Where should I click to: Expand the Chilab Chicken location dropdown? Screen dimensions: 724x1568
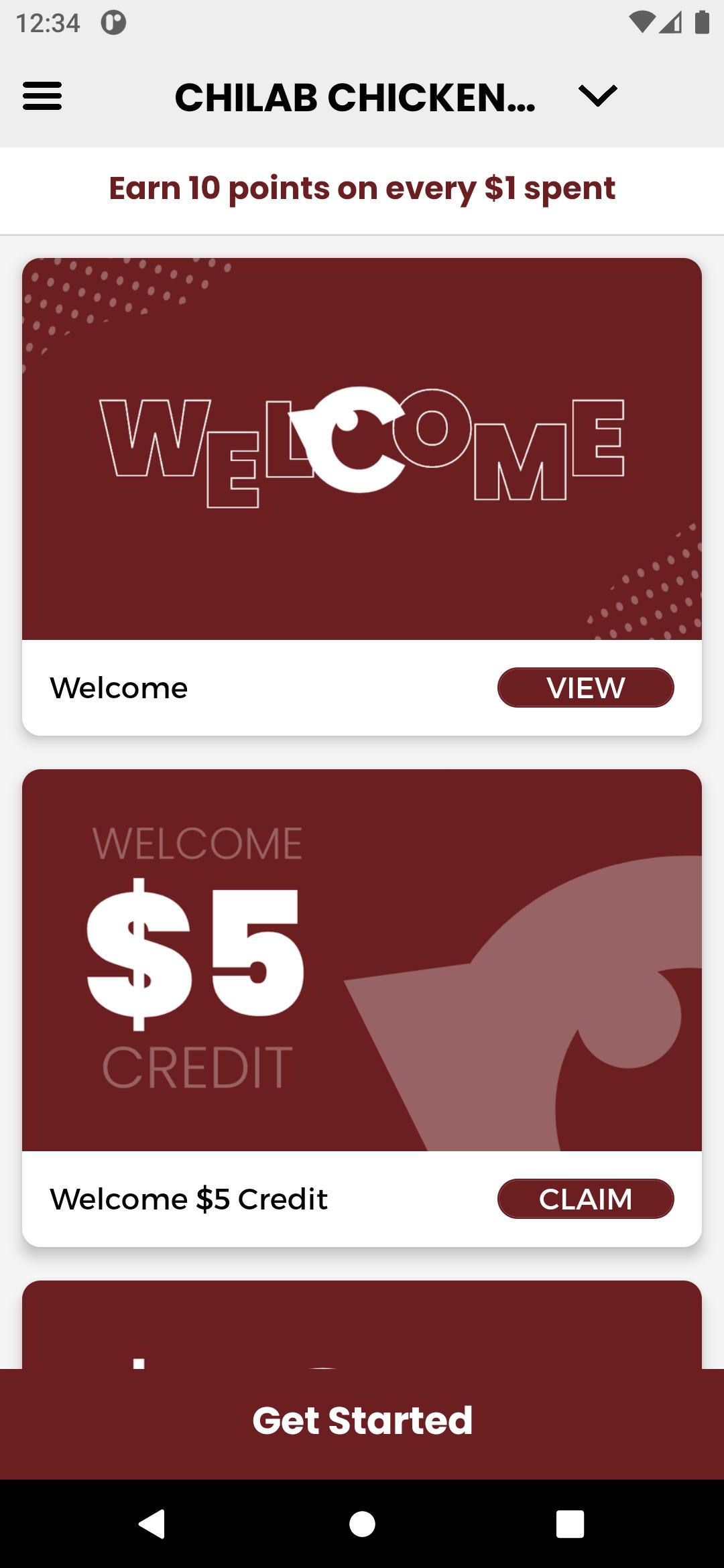point(597,96)
